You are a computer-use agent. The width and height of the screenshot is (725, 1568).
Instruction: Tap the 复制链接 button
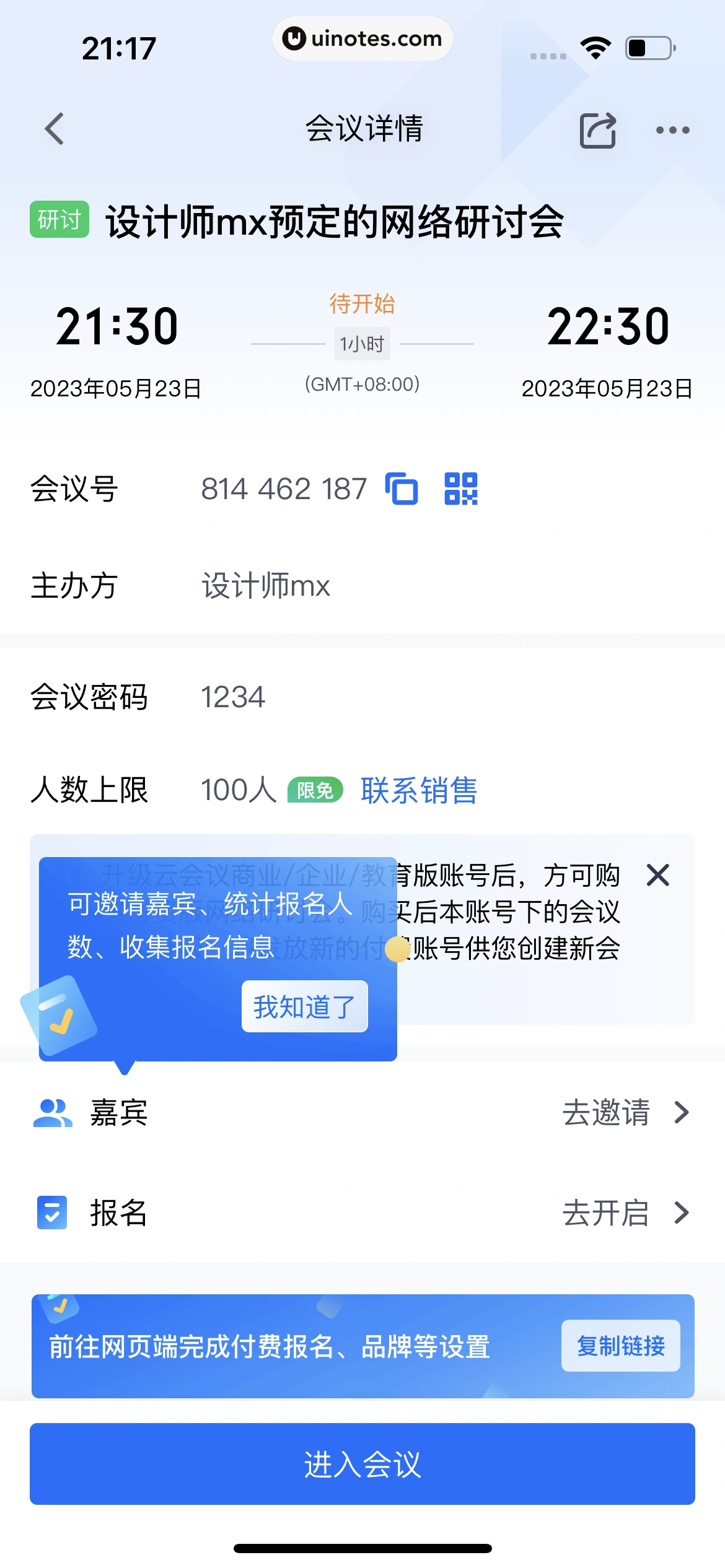point(620,1346)
